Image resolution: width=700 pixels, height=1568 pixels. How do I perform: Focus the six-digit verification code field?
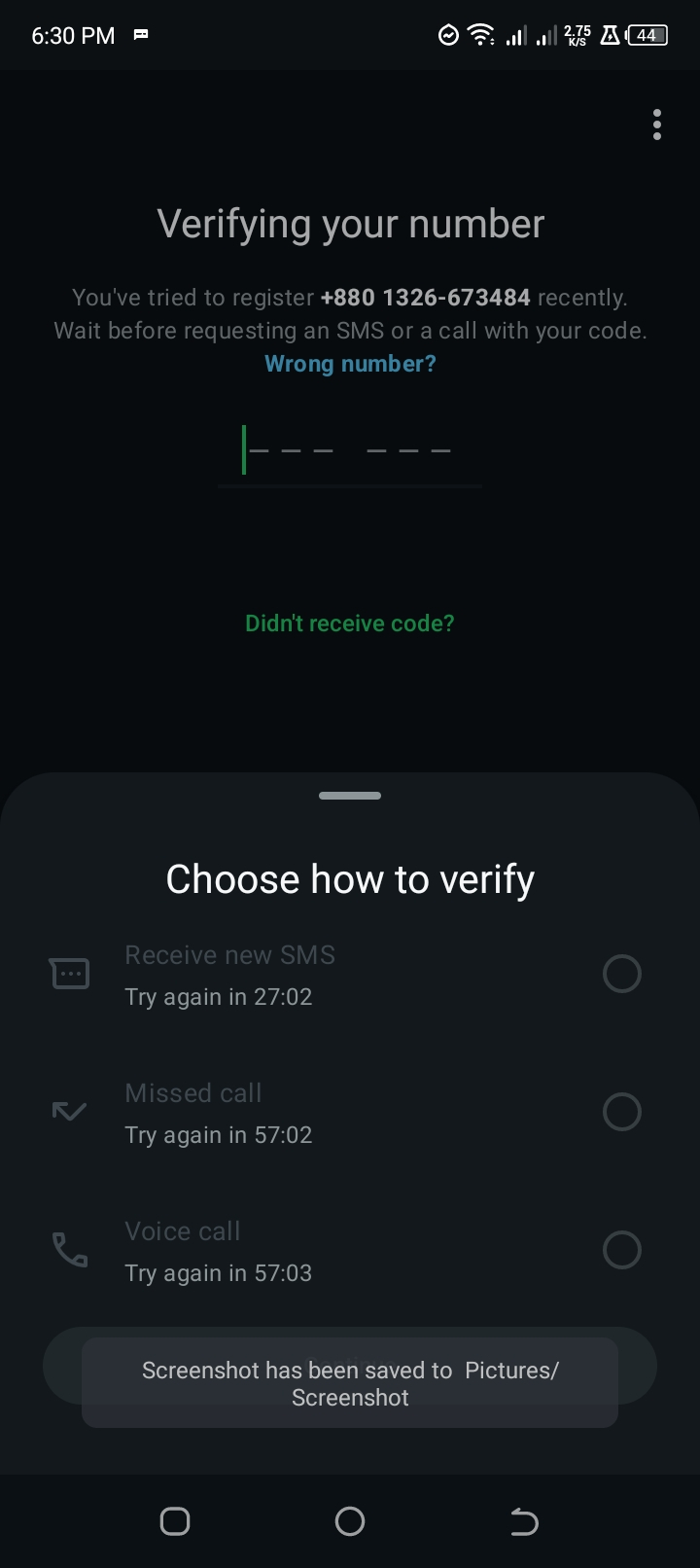[350, 451]
